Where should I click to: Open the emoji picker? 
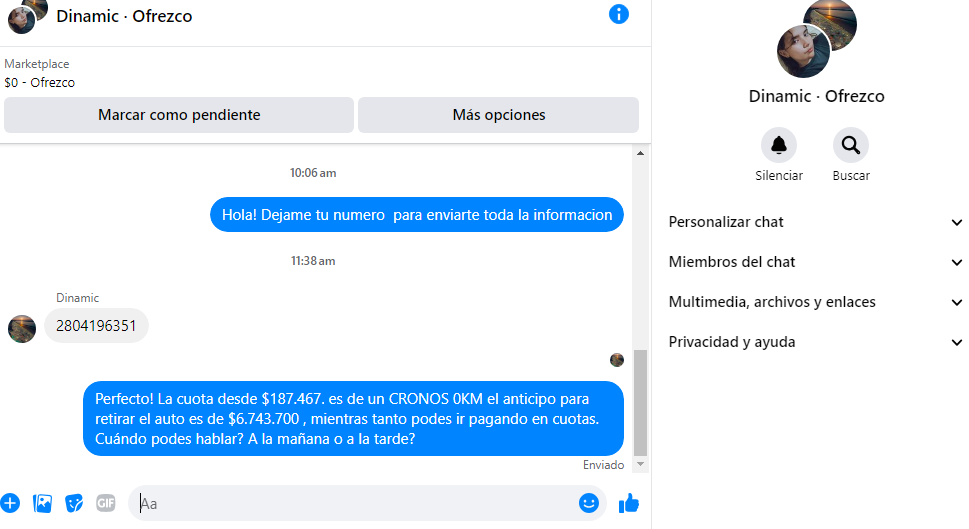pos(589,503)
